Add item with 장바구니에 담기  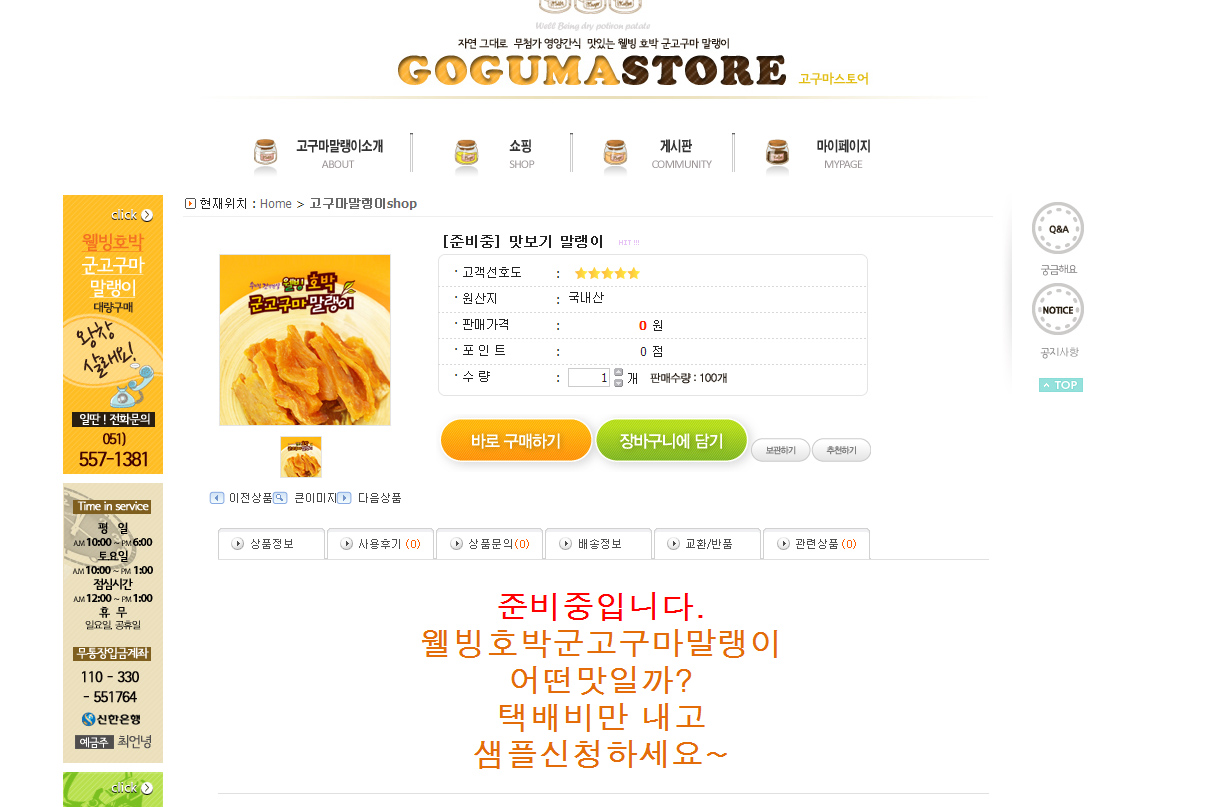[671, 441]
